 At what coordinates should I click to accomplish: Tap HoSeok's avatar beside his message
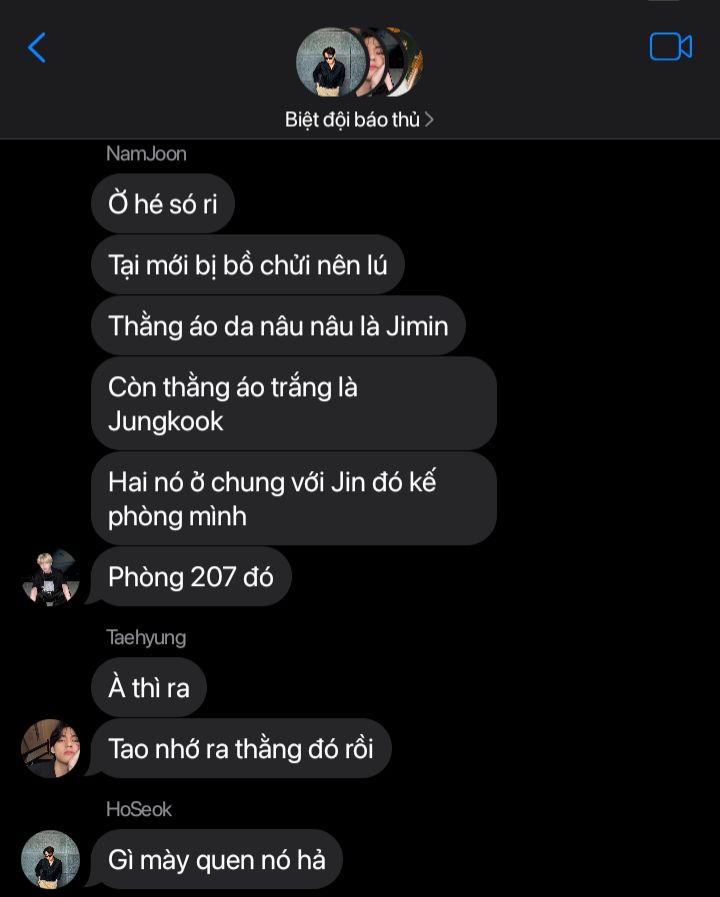click(50, 859)
